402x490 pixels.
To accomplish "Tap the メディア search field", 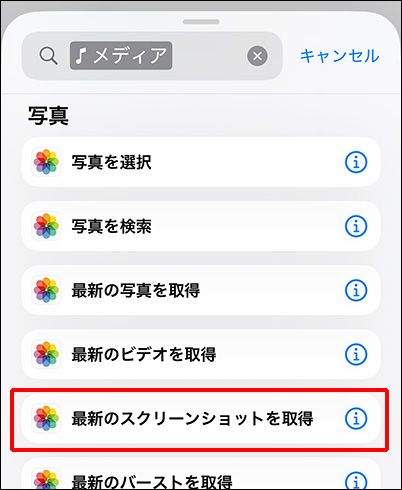I will point(152,56).
